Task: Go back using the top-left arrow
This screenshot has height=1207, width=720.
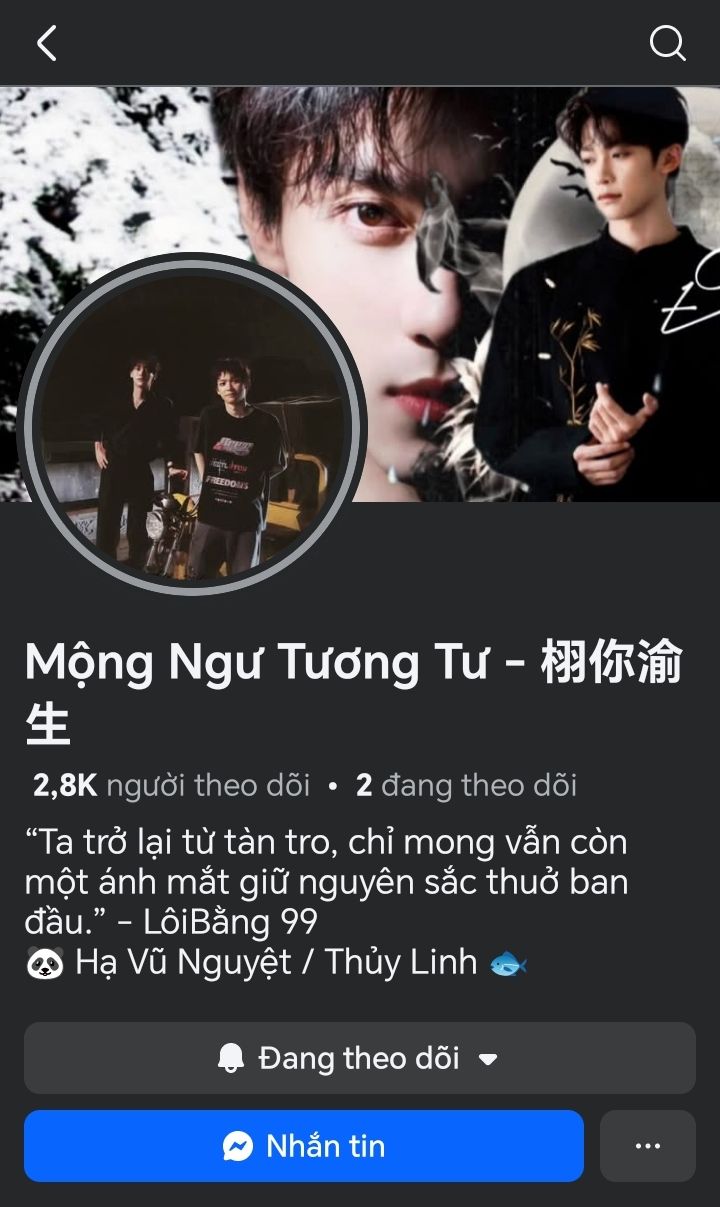Action: click(46, 43)
